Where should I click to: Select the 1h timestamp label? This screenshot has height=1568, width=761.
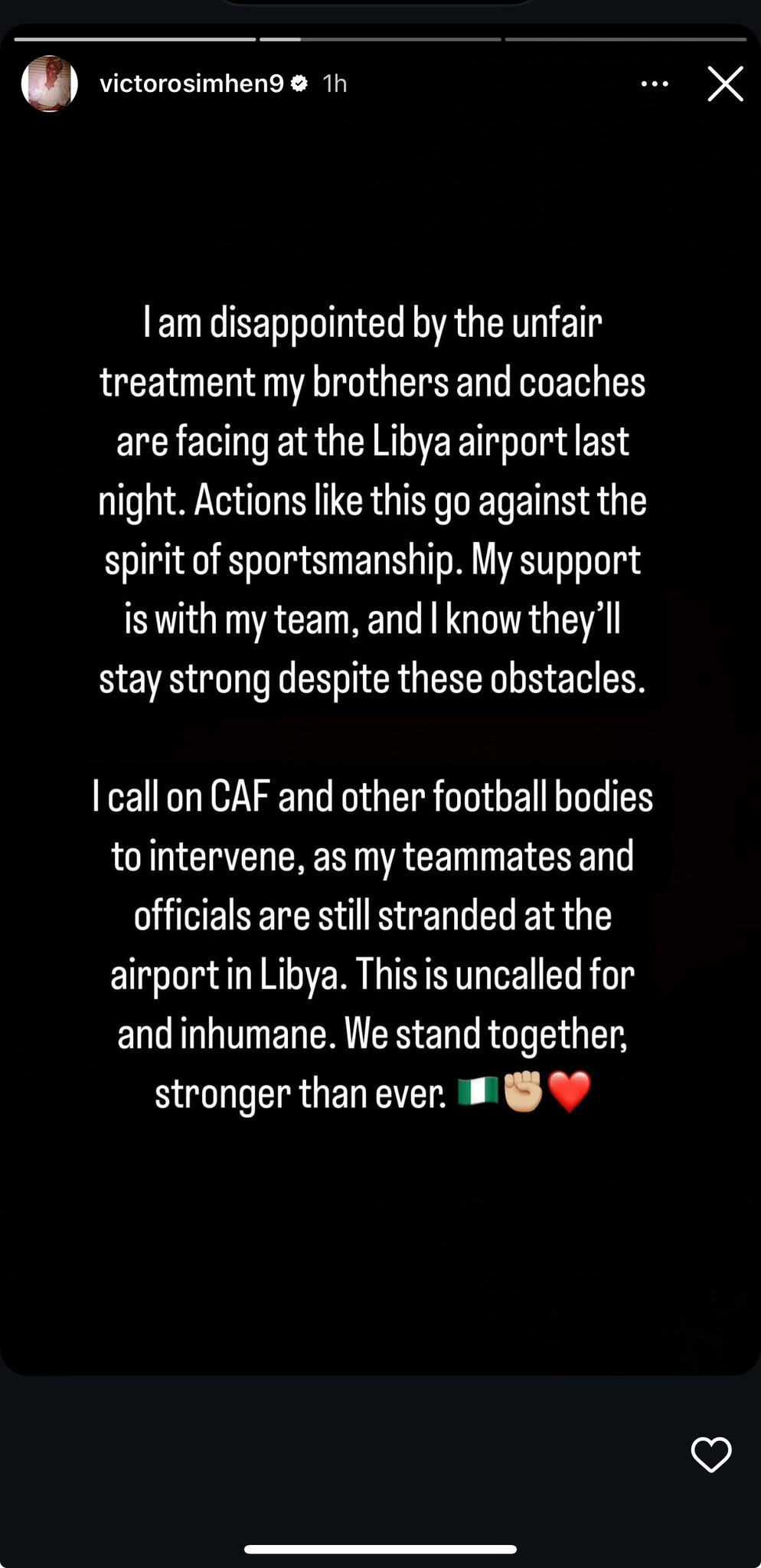pyautogui.click(x=333, y=83)
